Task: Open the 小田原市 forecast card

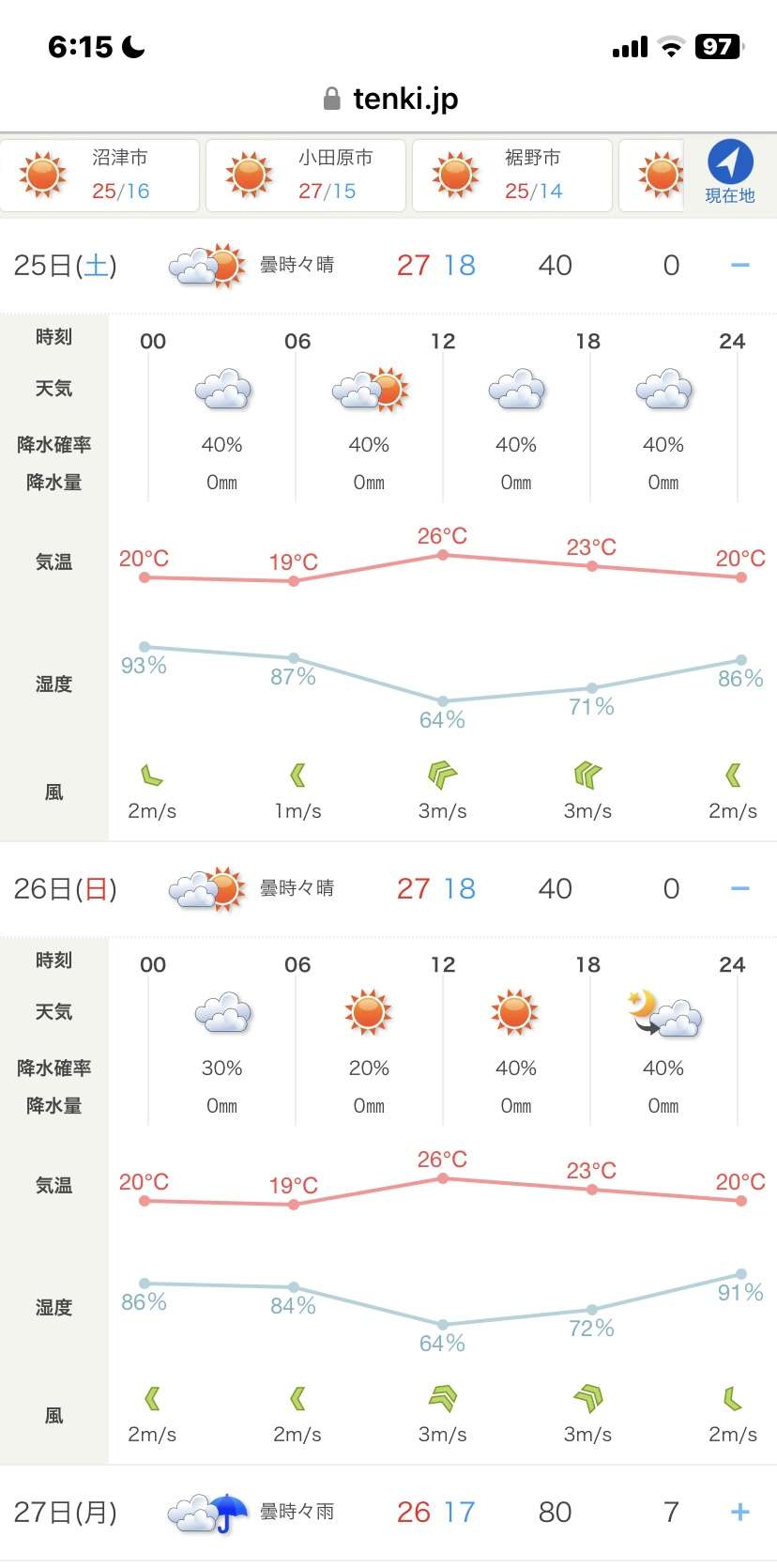Action: coord(306,176)
